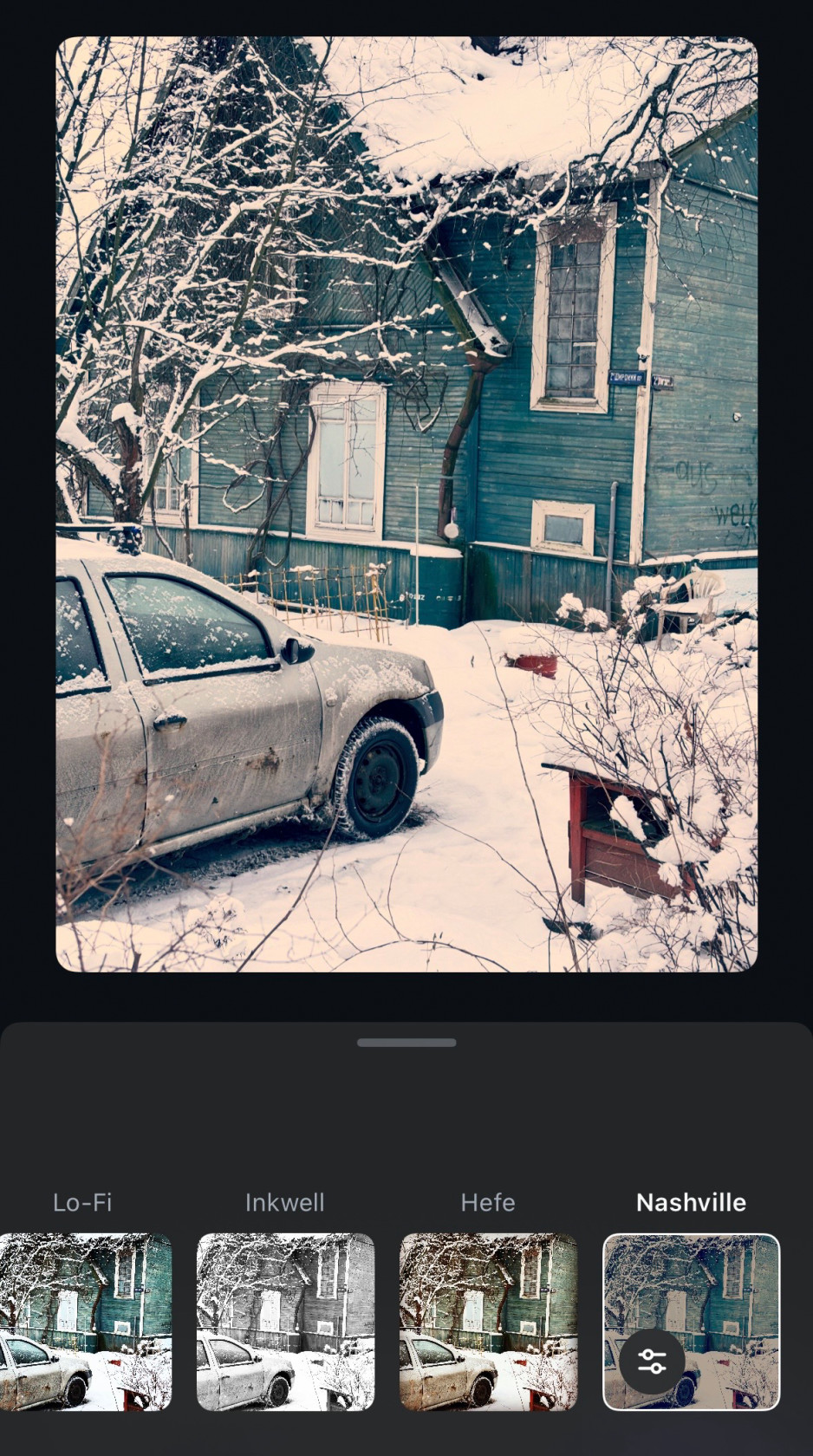The width and height of the screenshot is (813, 1456).
Task: Apply the Lo-Fi filter
Action: coord(85,1321)
